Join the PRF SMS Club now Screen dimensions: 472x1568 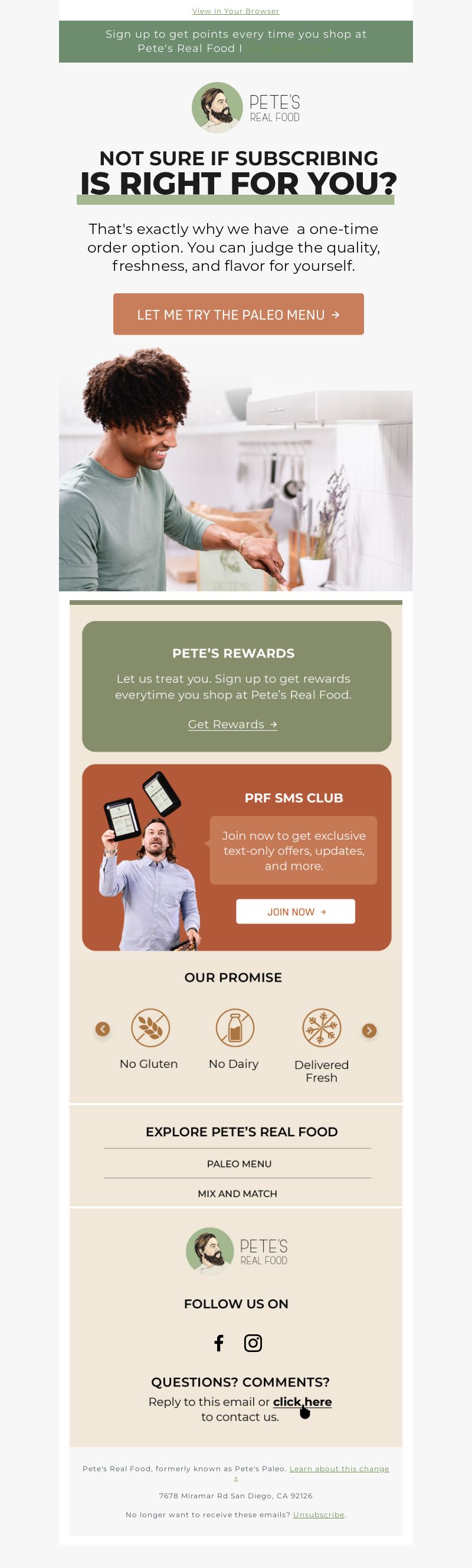pyautogui.click(x=296, y=911)
